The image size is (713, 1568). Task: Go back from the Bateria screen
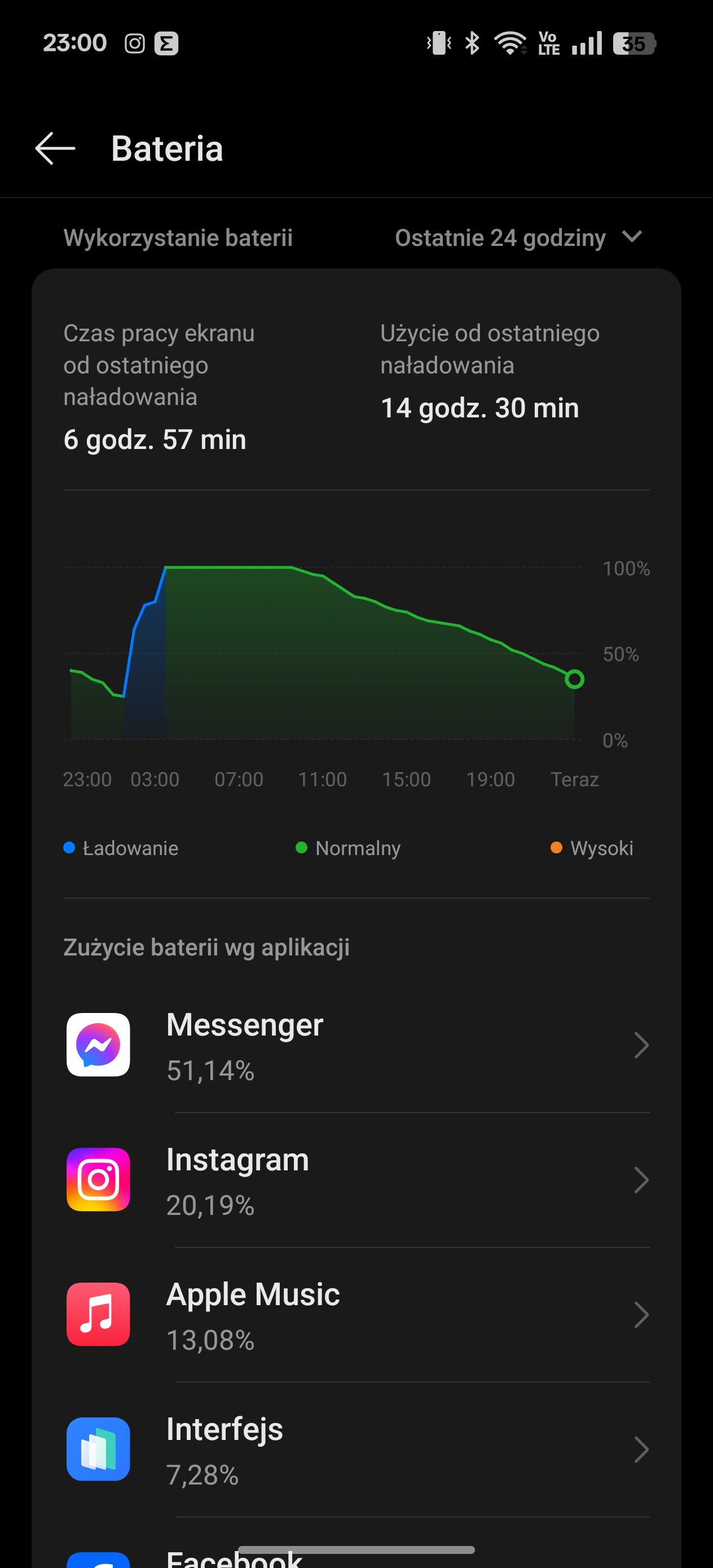point(55,148)
